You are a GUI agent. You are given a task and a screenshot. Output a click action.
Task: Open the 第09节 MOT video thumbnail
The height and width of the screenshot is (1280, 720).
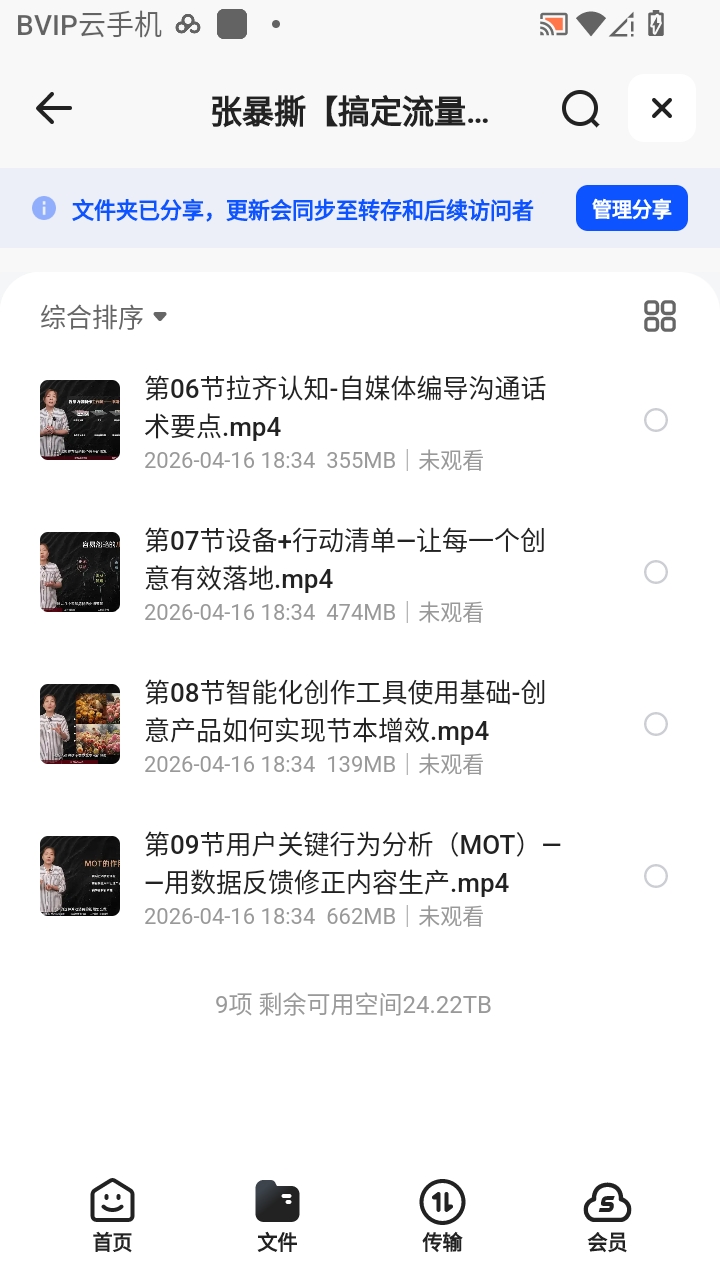tap(79, 875)
